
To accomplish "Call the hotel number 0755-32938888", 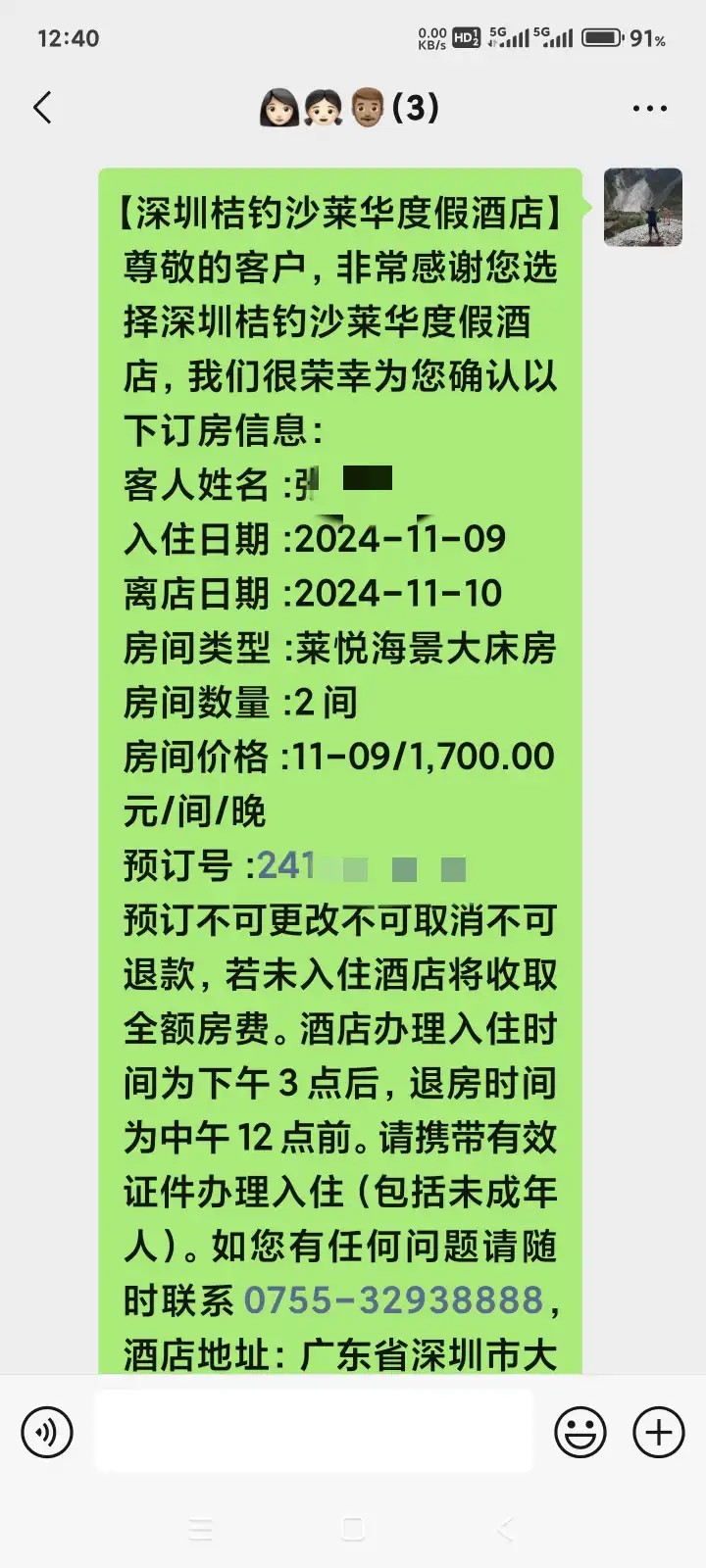I will click(x=393, y=1300).
